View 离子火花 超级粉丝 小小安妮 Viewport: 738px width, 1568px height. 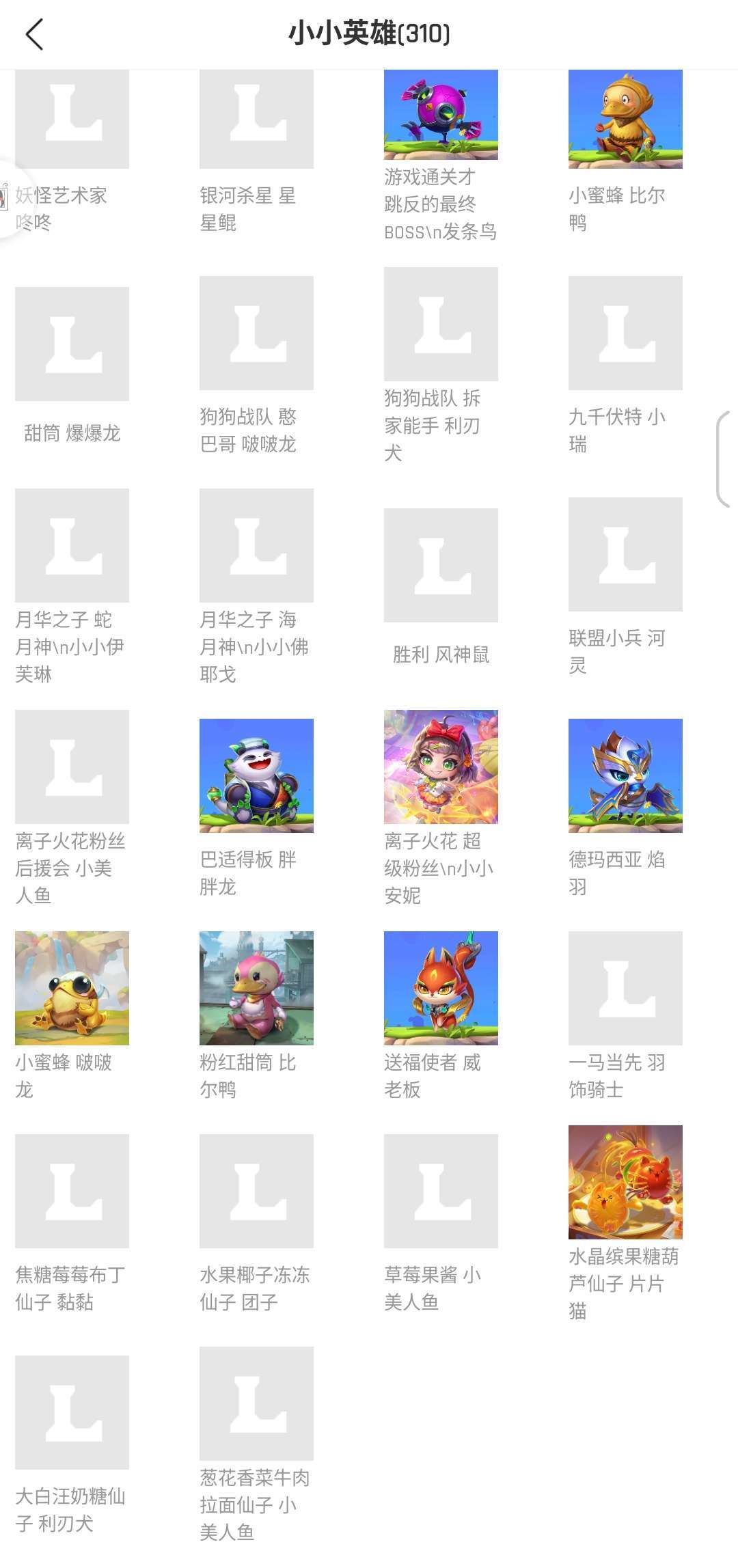click(x=441, y=767)
